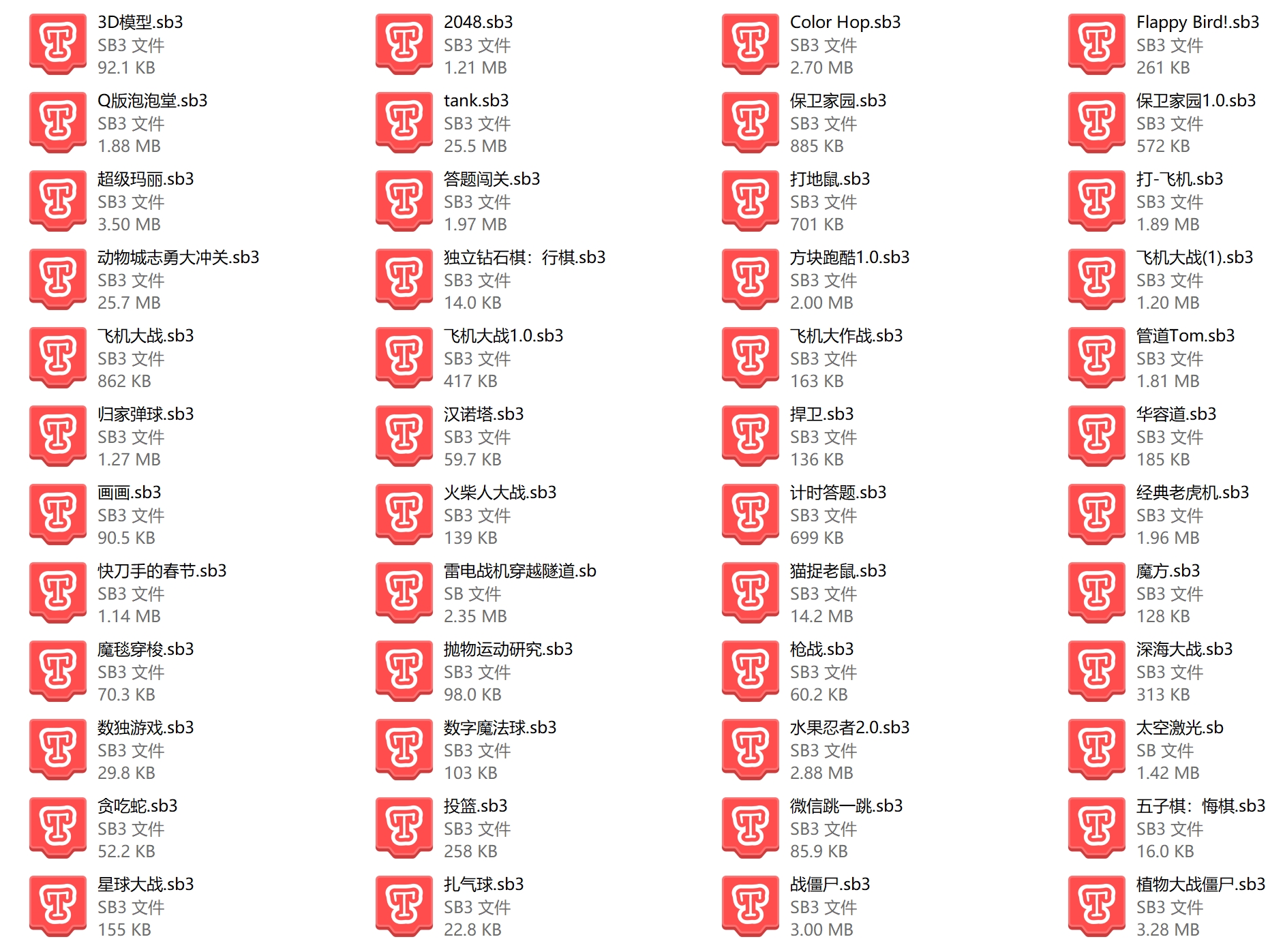1285x952 pixels.
Task: Select the 雷电战机穿越隧道.sb file
Action: [x=404, y=593]
